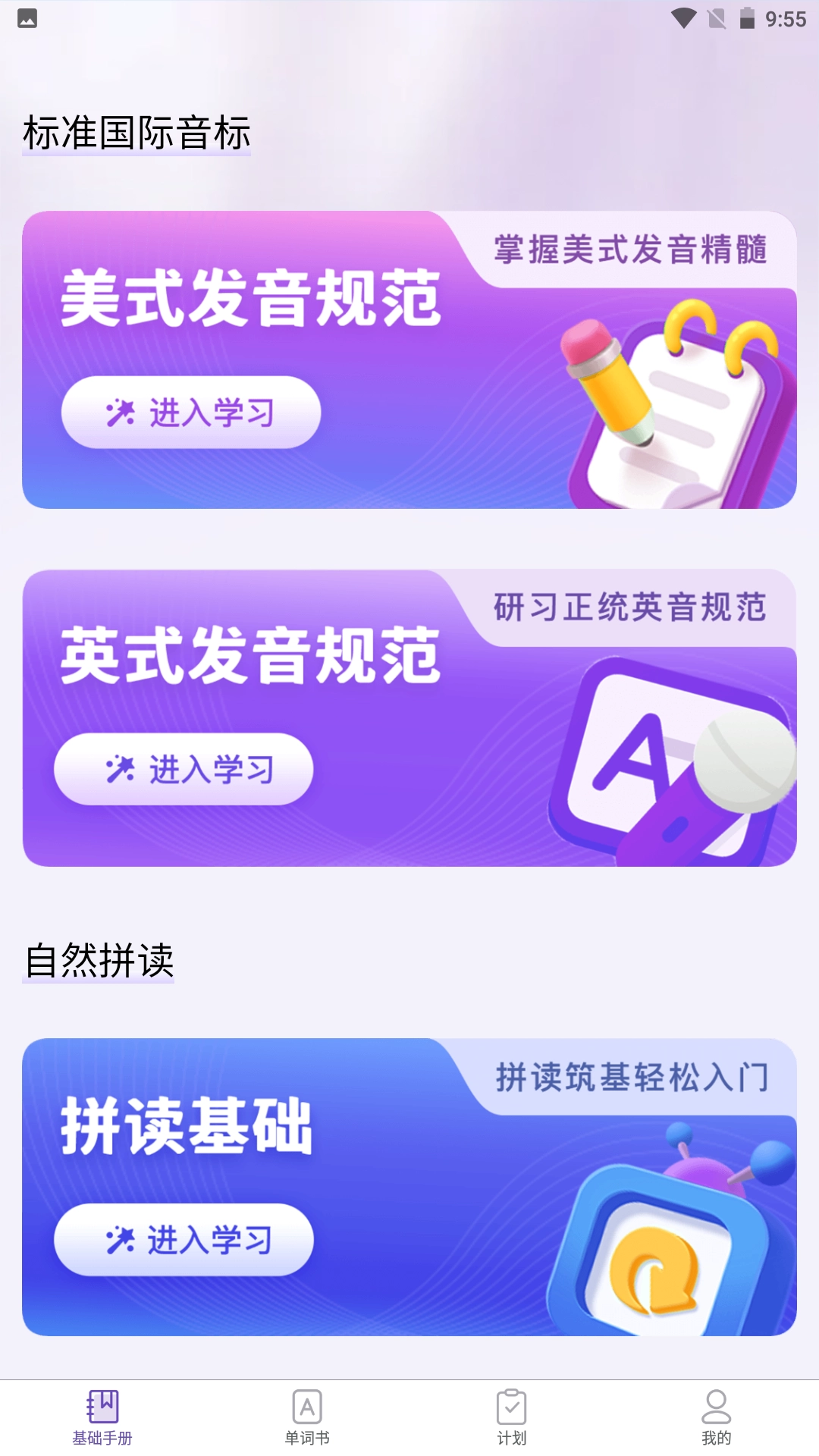Viewport: 819px width, 1456px height.
Task: Tap the gallery icon in the status bar
Action: [x=27, y=19]
